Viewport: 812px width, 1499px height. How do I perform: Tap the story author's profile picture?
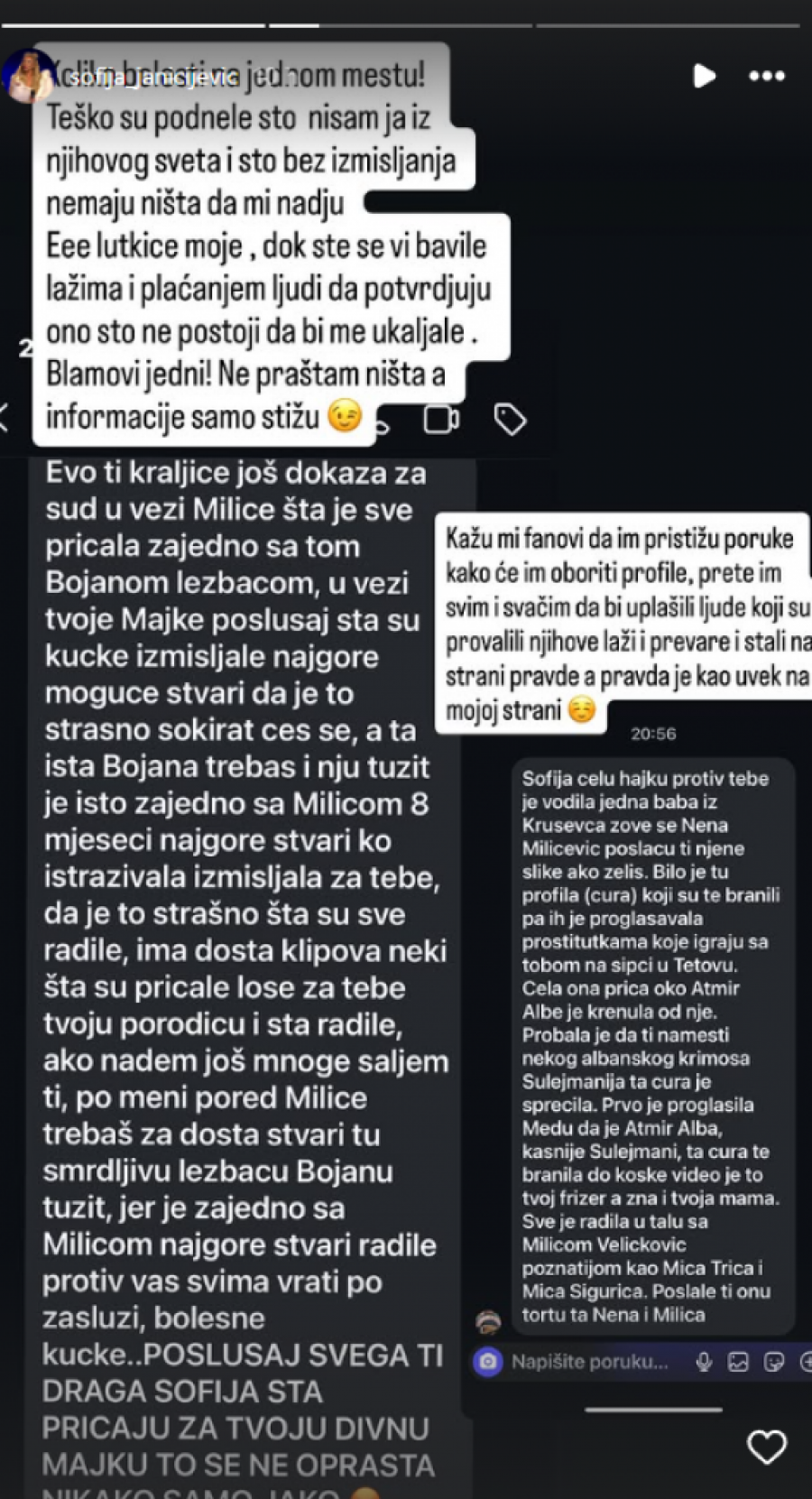tap(27, 76)
